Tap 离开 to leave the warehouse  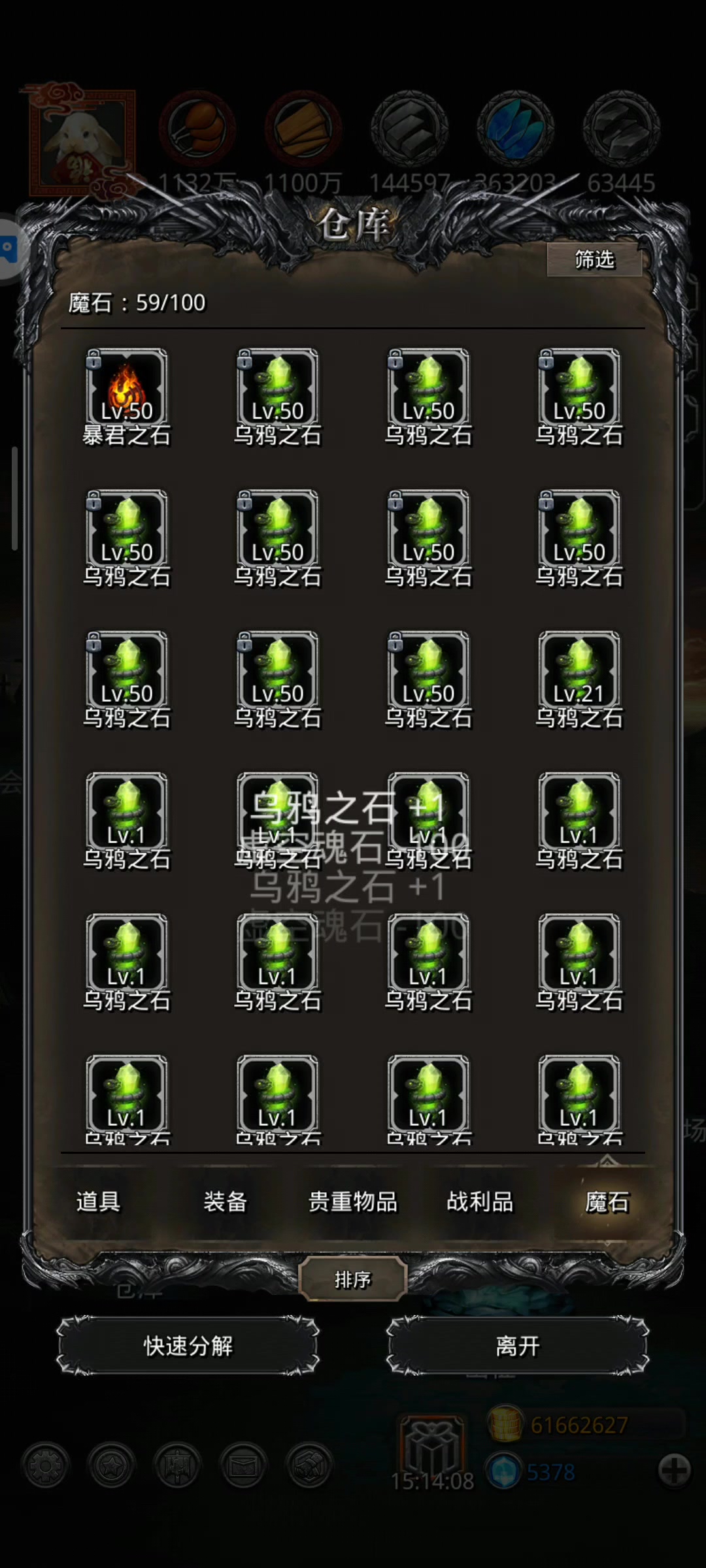click(518, 1346)
